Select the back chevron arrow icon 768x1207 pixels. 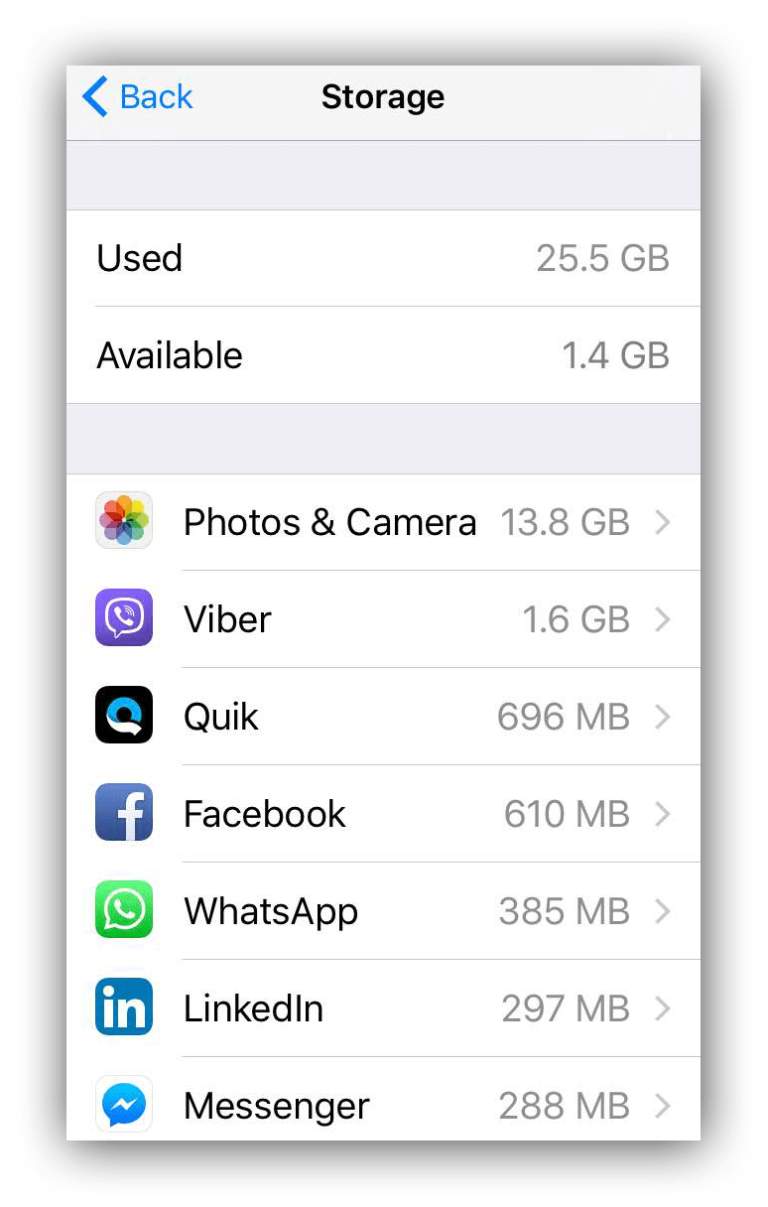coord(92,97)
